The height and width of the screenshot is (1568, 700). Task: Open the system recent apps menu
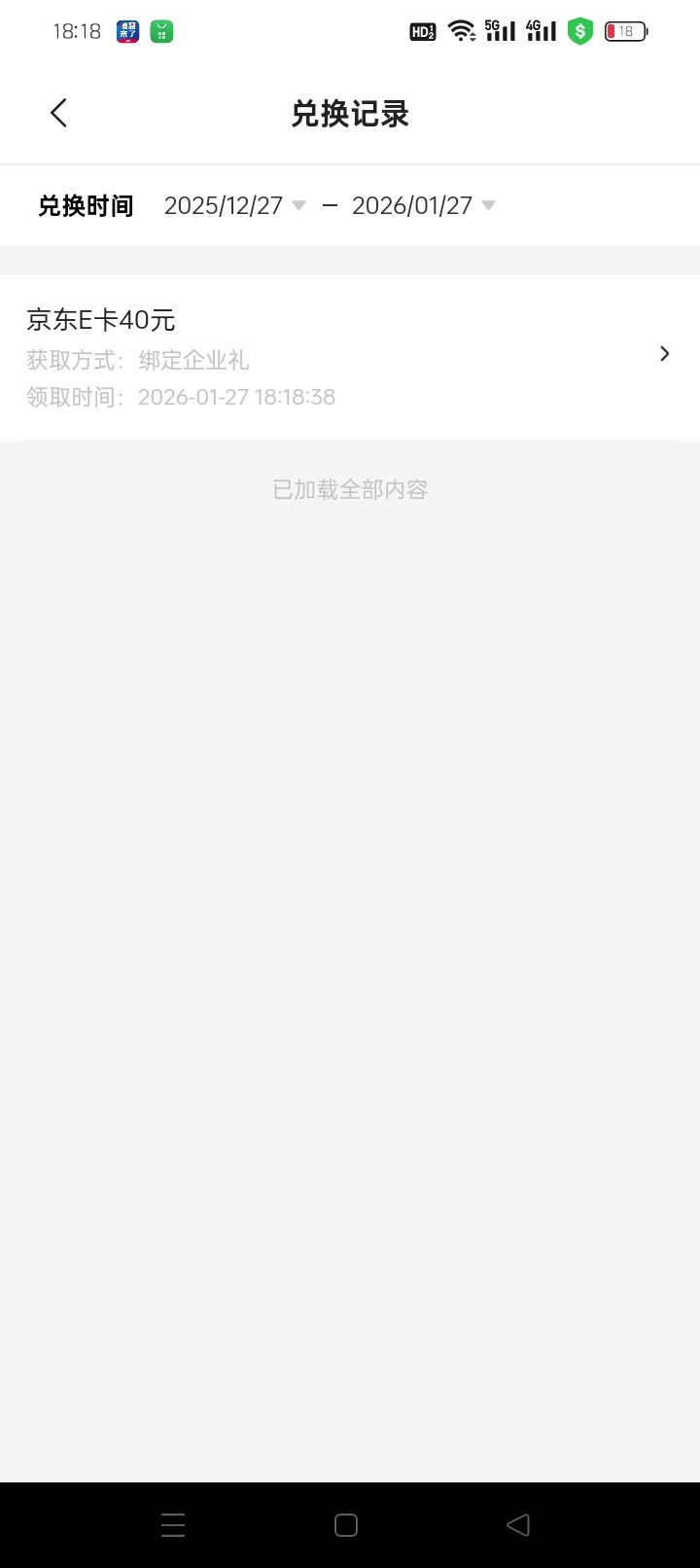click(173, 1525)
